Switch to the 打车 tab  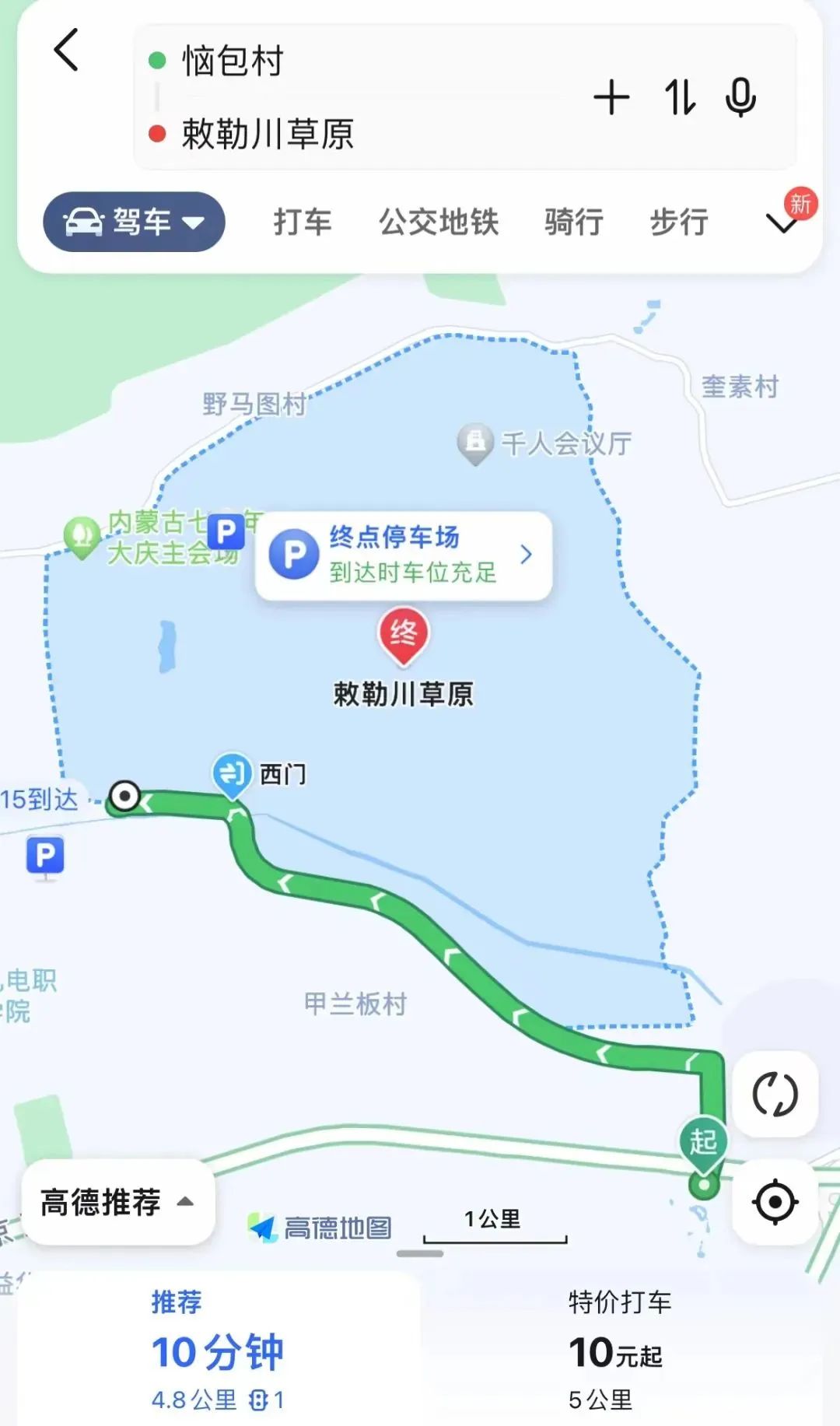[302, 222]
